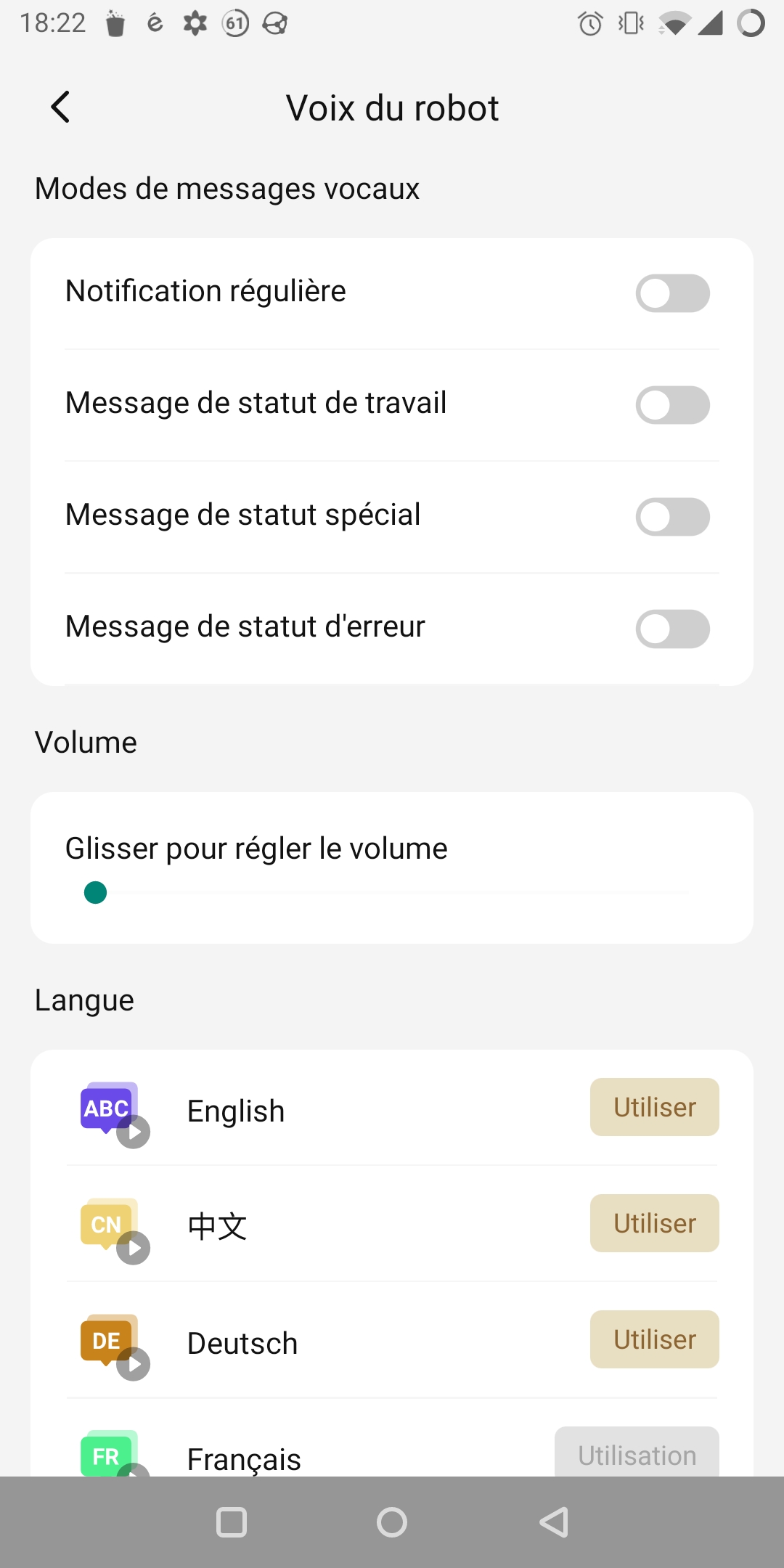Toggle Message de statut spécial
Image resolution: width=784 pixels, height=1568 pixels.
coord(672,517)
